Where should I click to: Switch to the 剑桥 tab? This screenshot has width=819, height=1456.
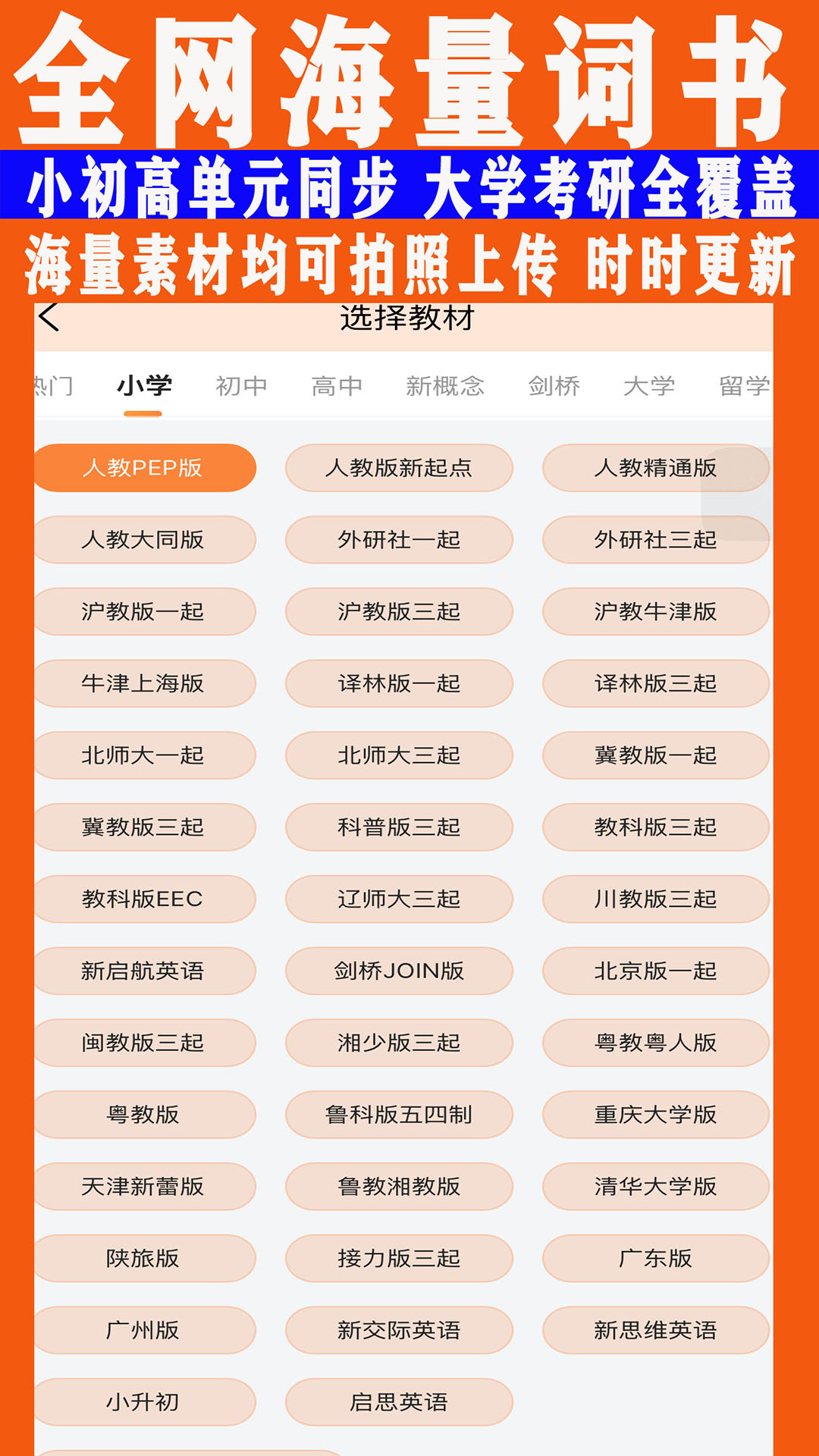point(554,385)
